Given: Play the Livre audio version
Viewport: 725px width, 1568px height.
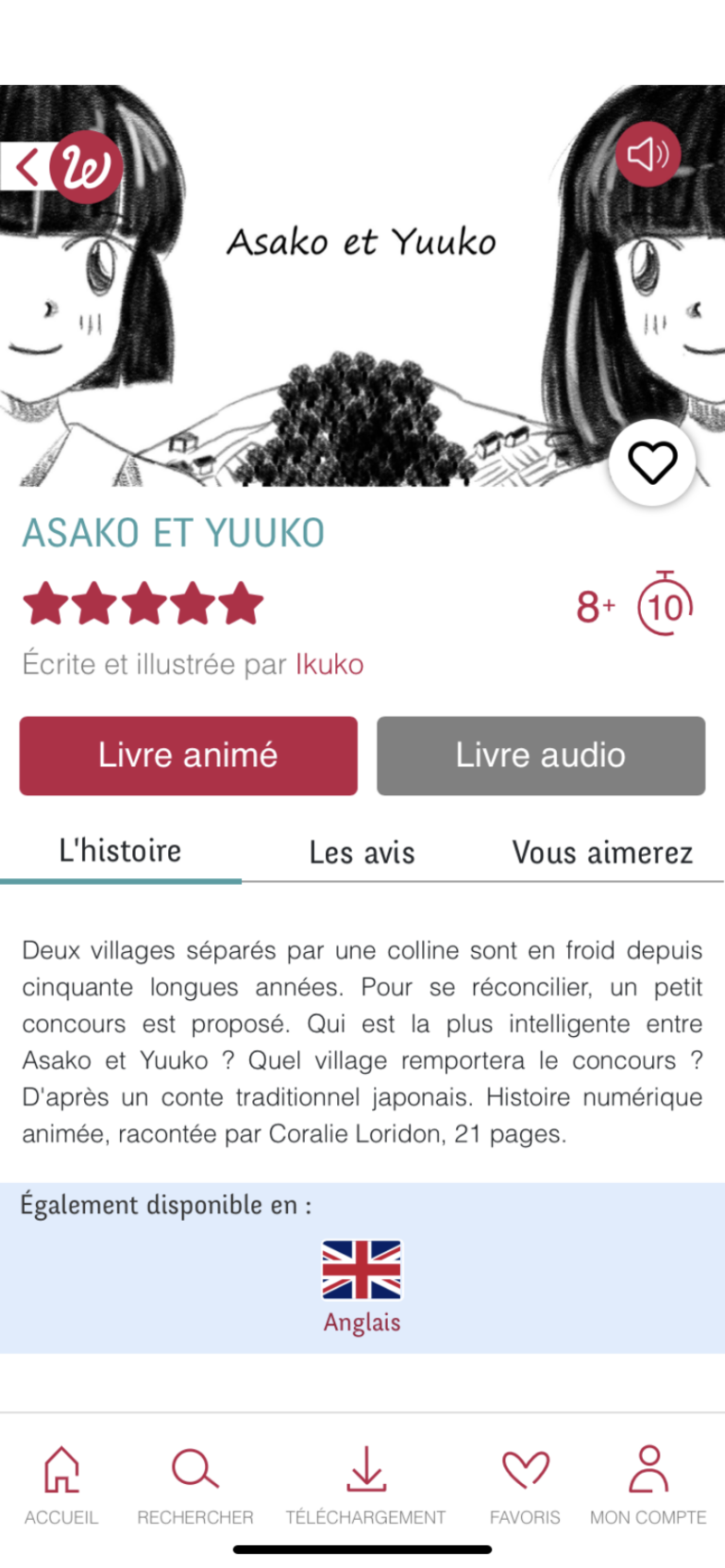Looking at the screenshot, I should tap(540, 755).
